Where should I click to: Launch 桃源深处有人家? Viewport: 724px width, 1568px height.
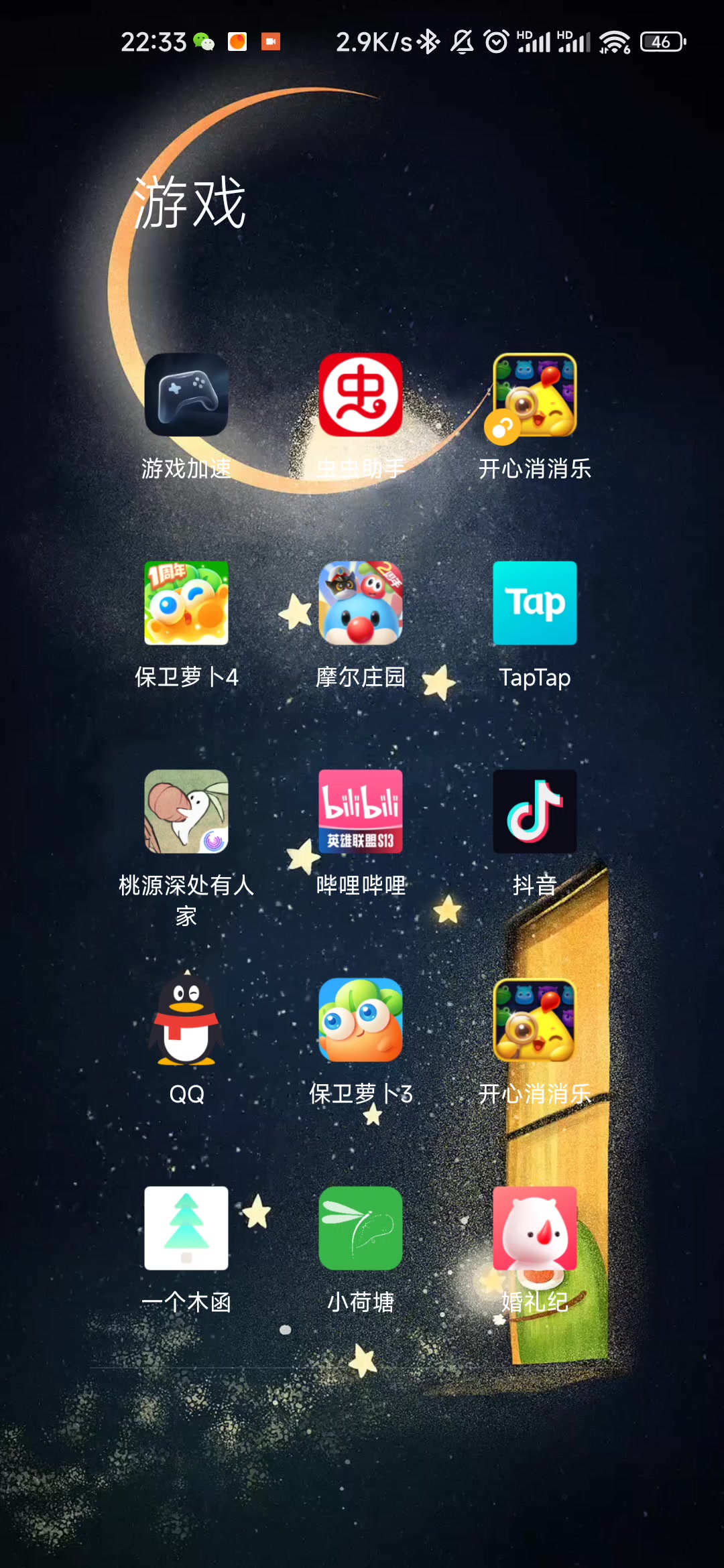click(186, 811)
